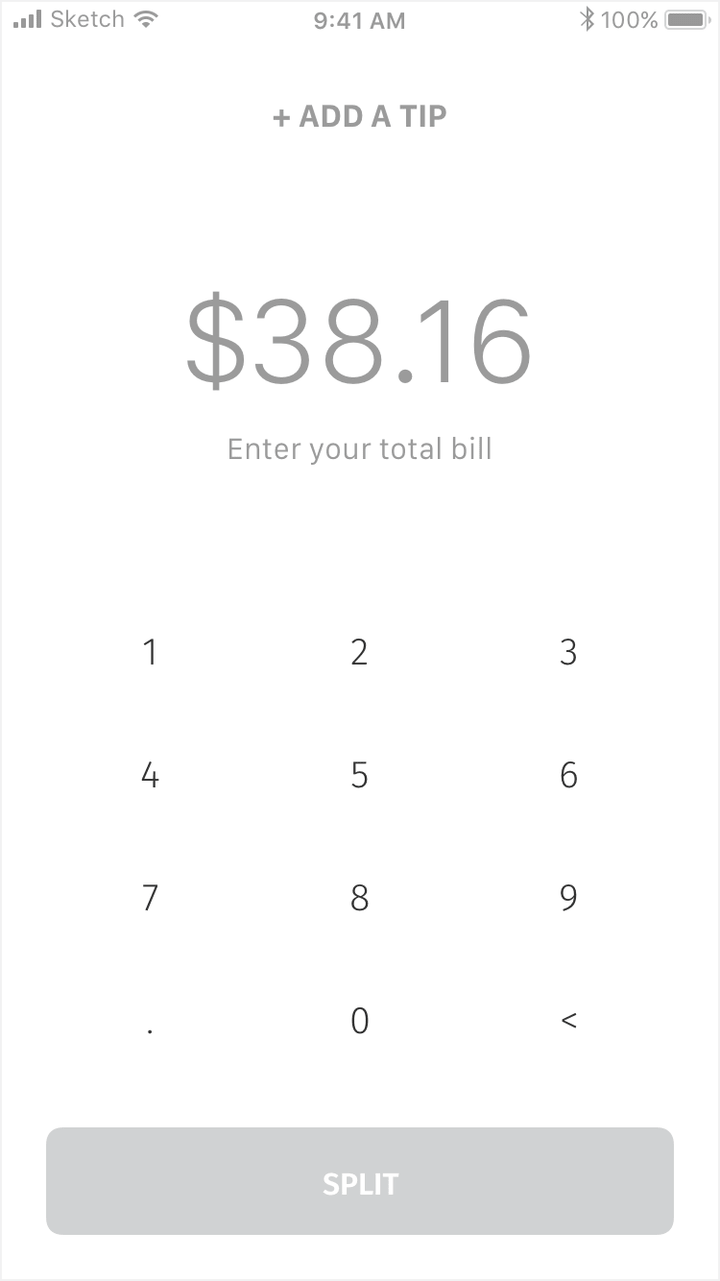The image size is (720, 1281).
Task: Tap the Add a Tip button
Action: (359, 116)
